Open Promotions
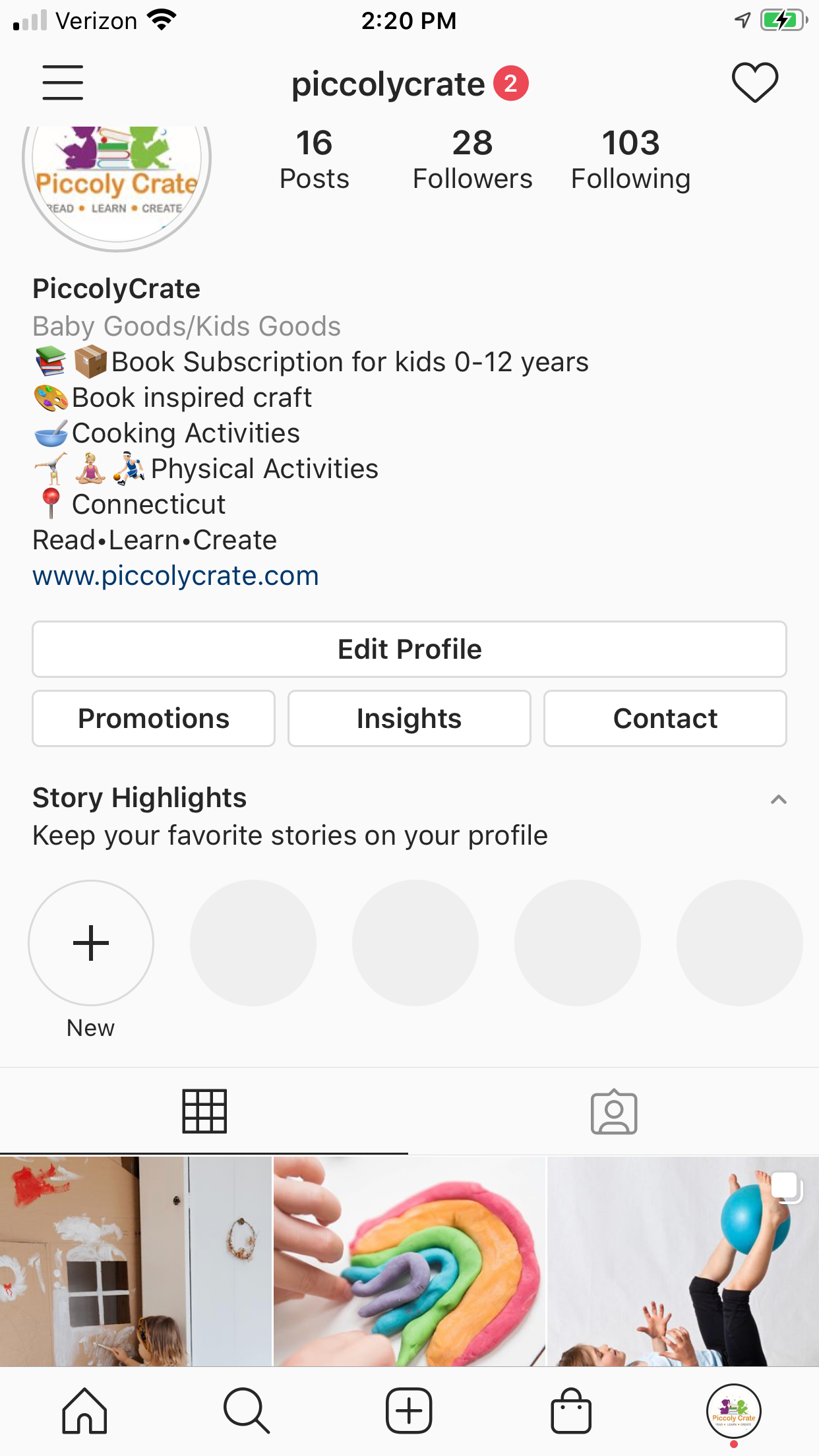 click(154, 718)
